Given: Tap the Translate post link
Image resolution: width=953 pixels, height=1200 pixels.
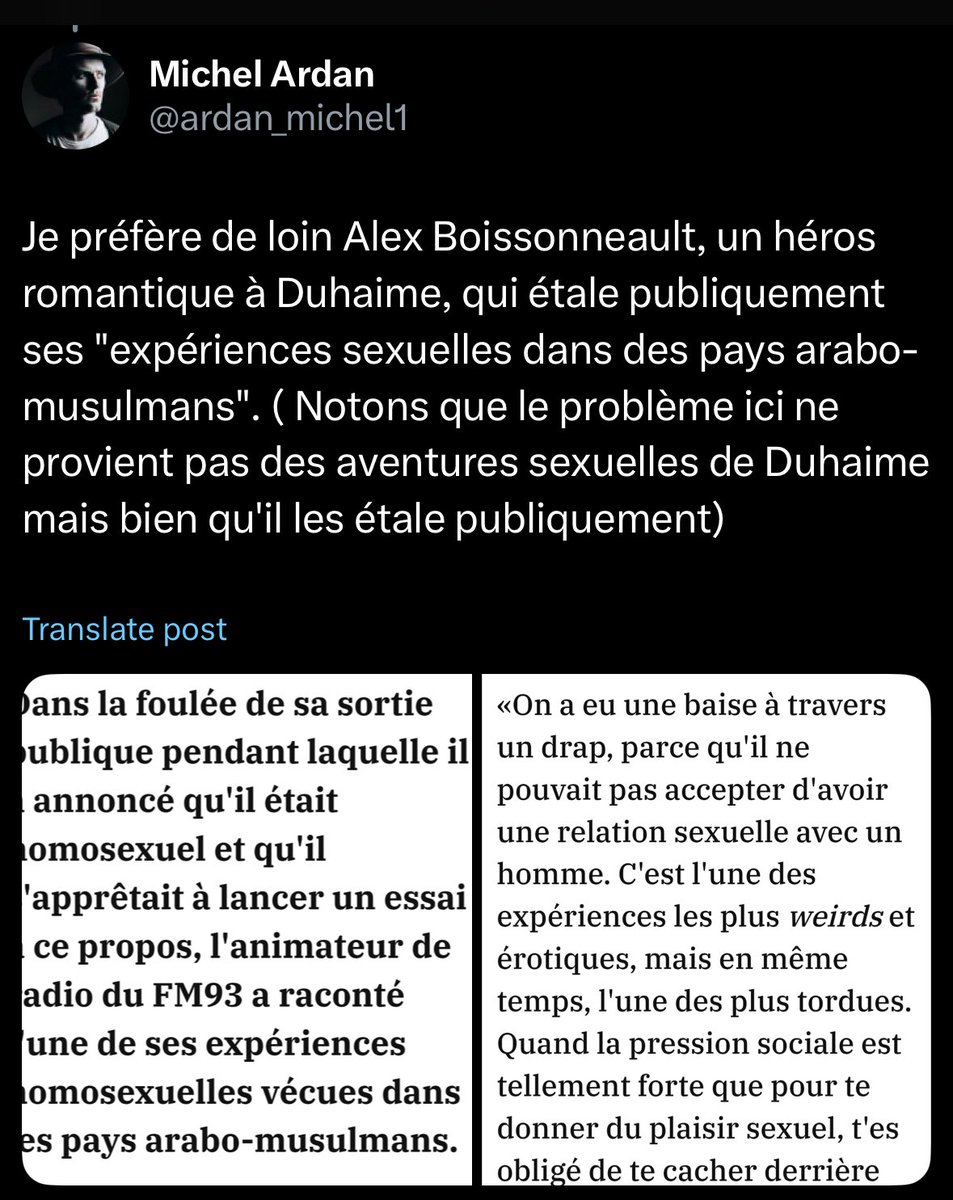Looking at the screenshot, I should [124, 629].
